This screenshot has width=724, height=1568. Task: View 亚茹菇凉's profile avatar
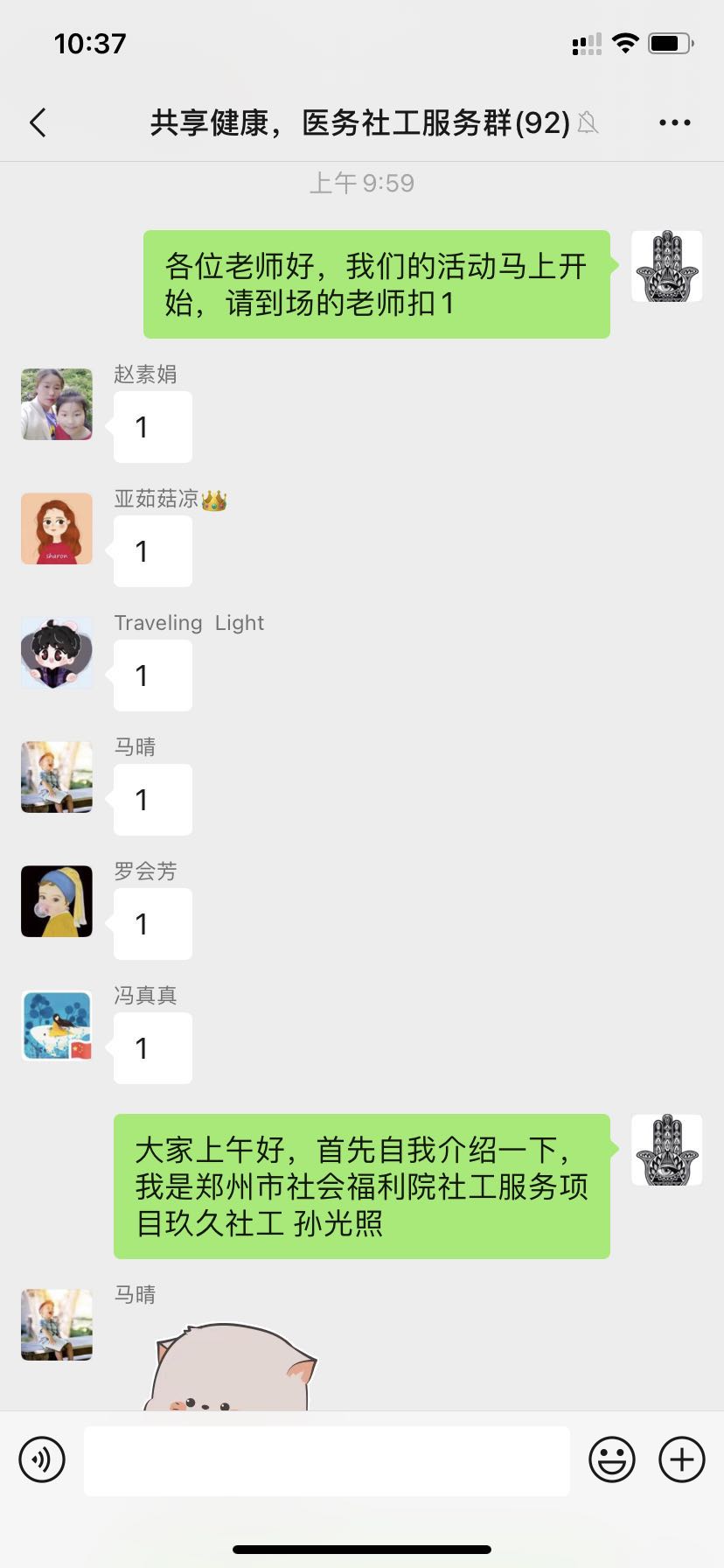[57, 528]
